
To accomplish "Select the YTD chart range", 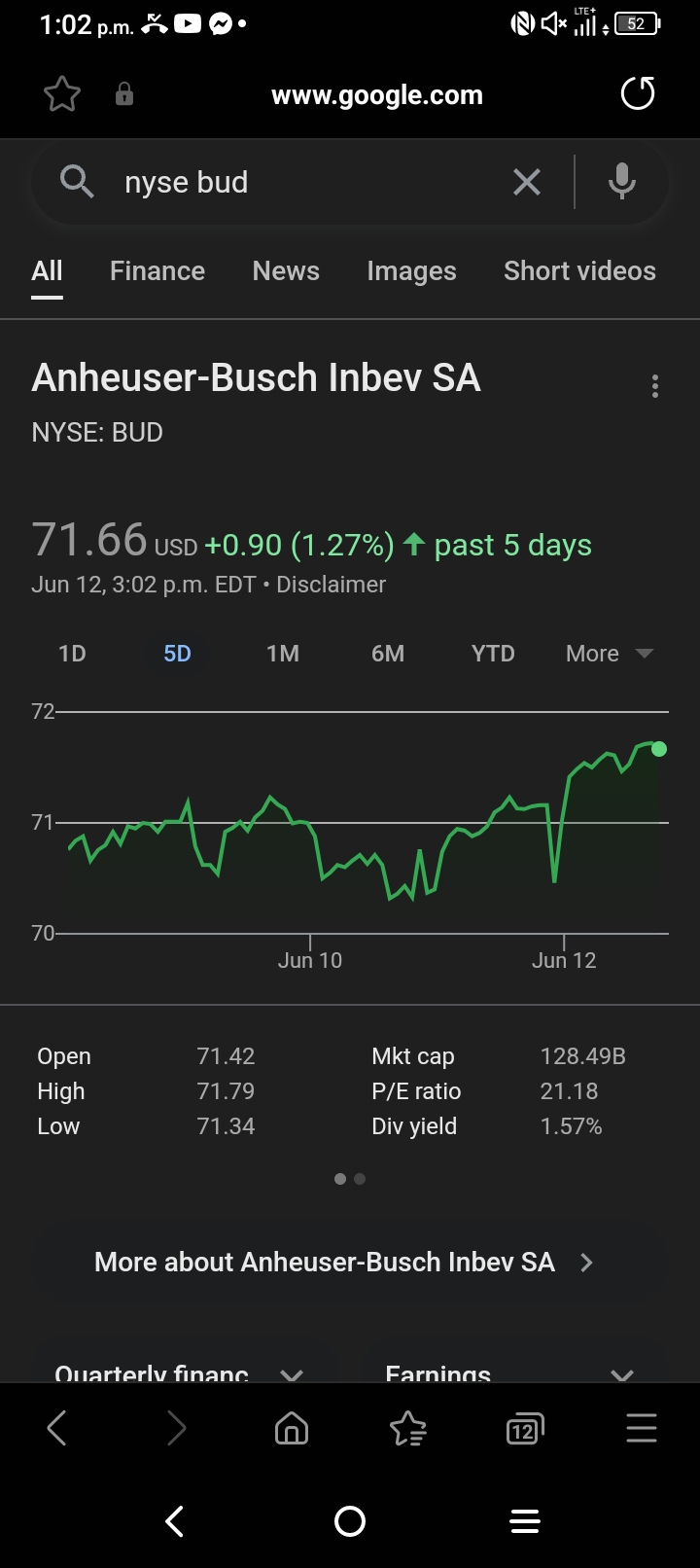I will [493, 654].
